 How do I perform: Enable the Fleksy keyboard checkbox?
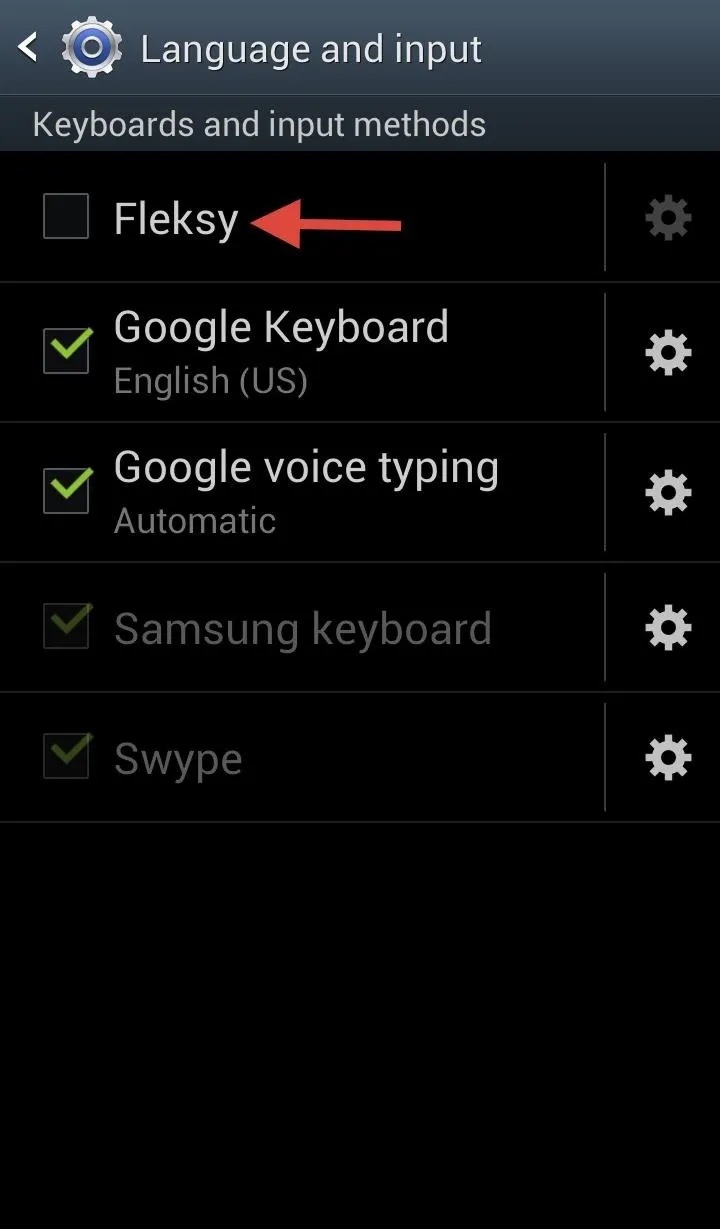coord(66,217)
